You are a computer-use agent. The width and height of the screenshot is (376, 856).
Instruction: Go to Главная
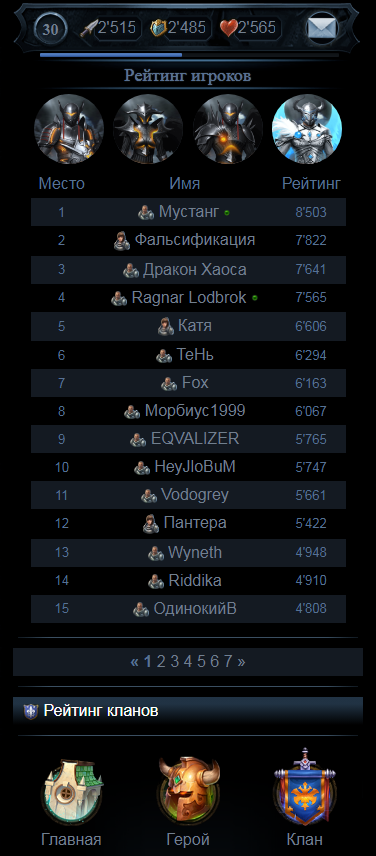71,802
